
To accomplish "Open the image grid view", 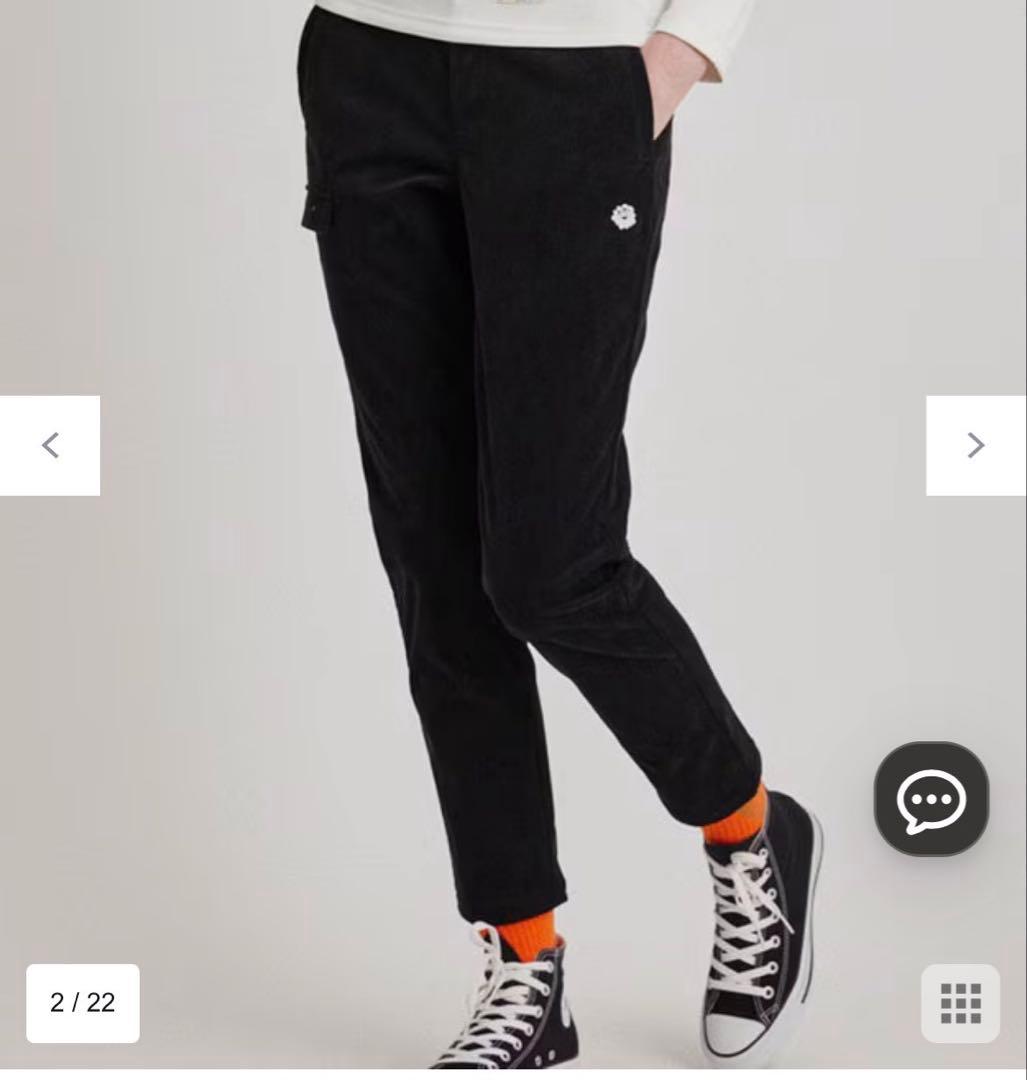I will pos(960,1002).
